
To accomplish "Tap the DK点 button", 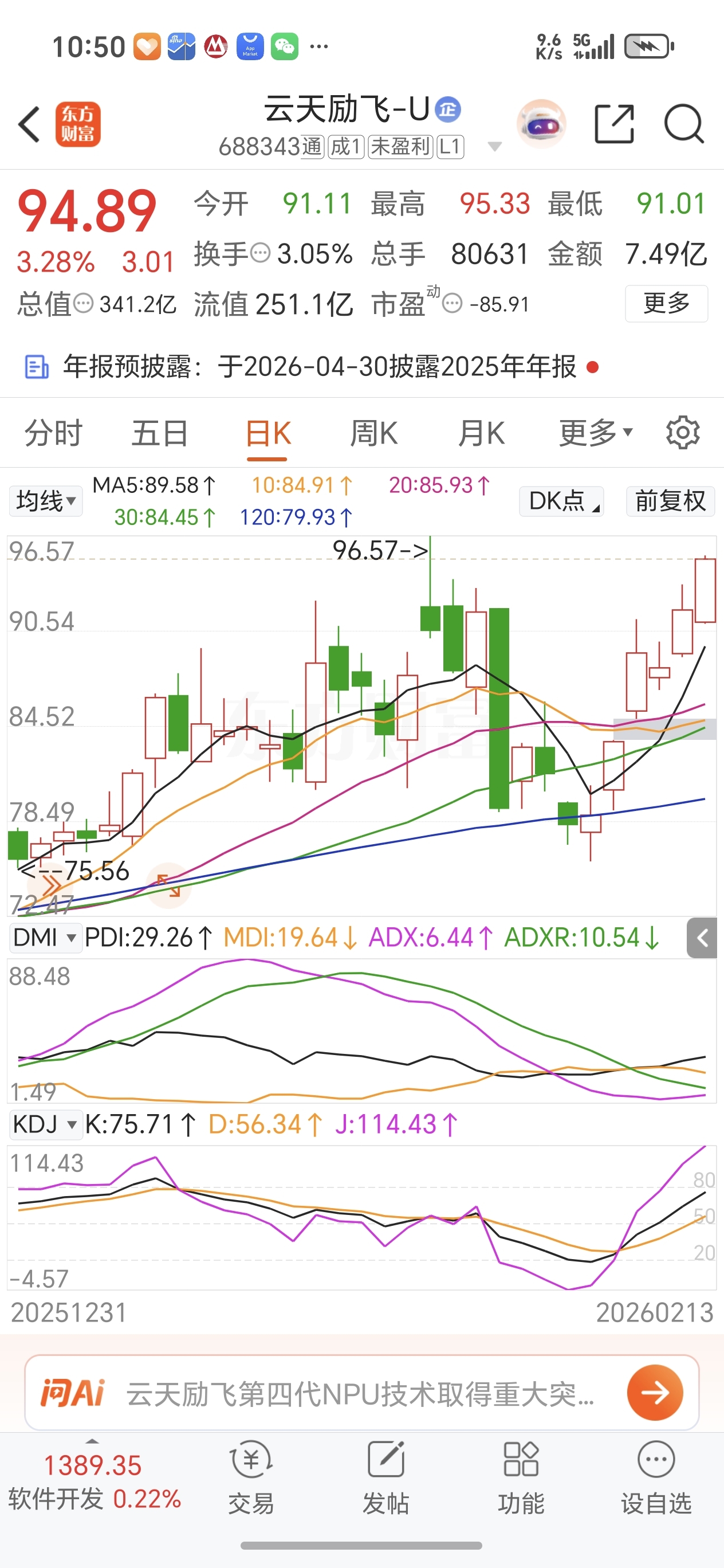I will (561, 501).
